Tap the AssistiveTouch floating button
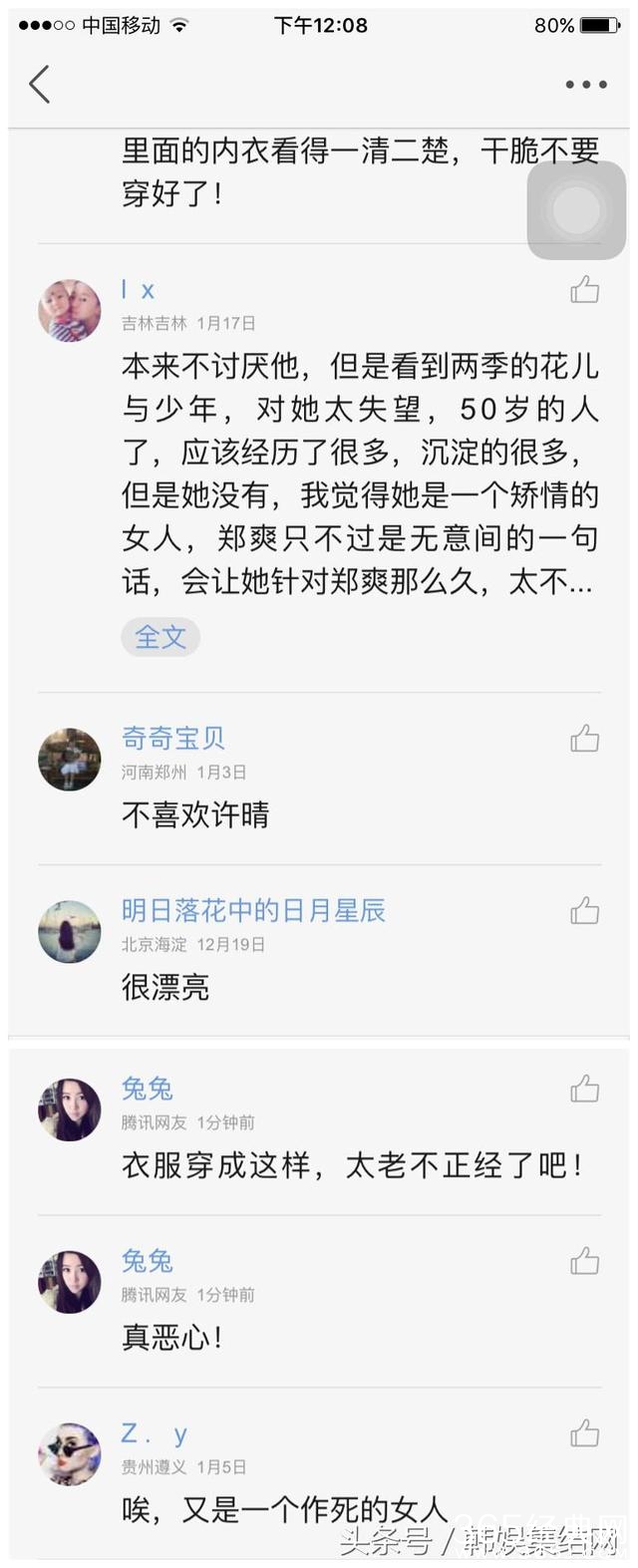The image size is (638, 1568). click(x=576, y=210)
